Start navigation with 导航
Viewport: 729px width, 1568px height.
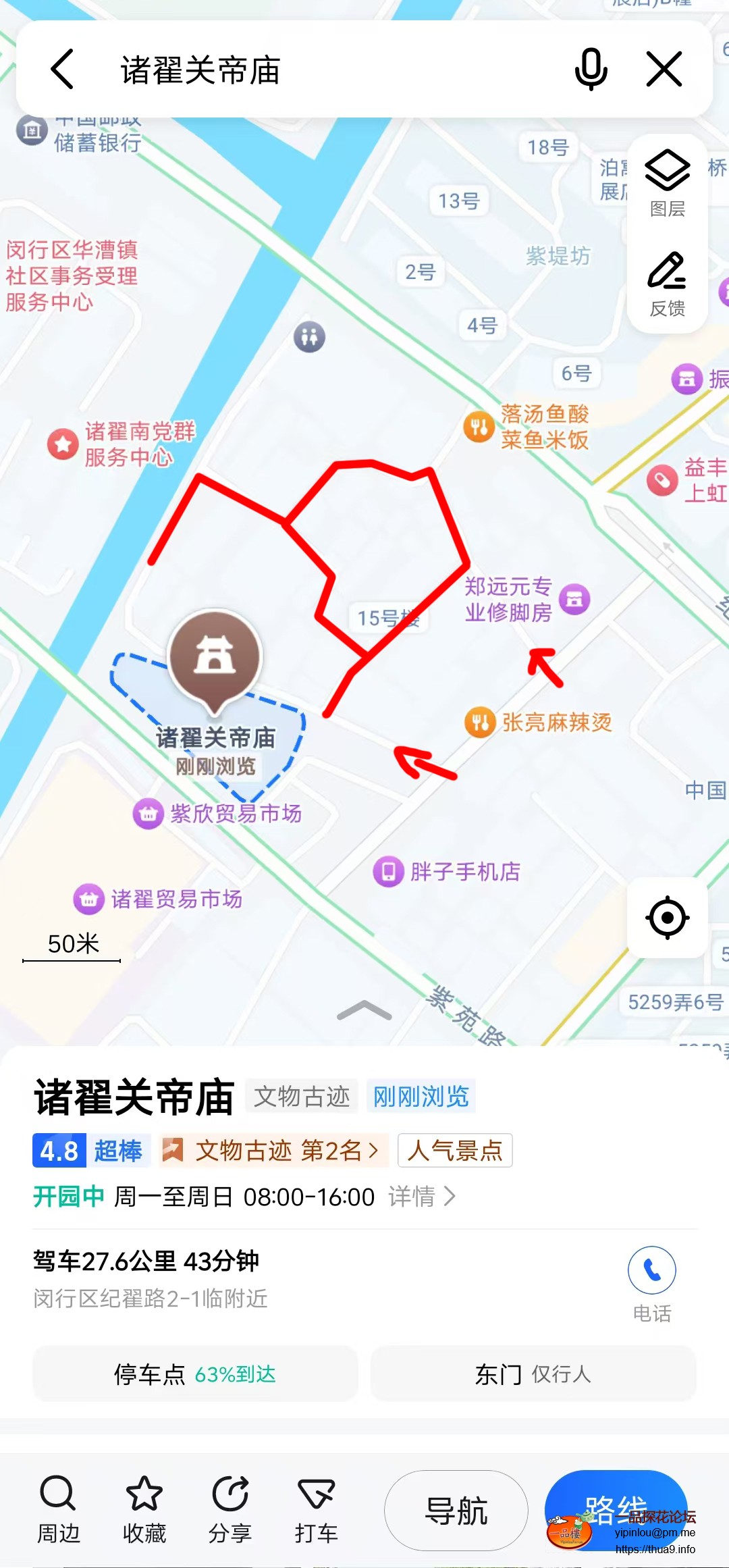tap(456, 1511)
